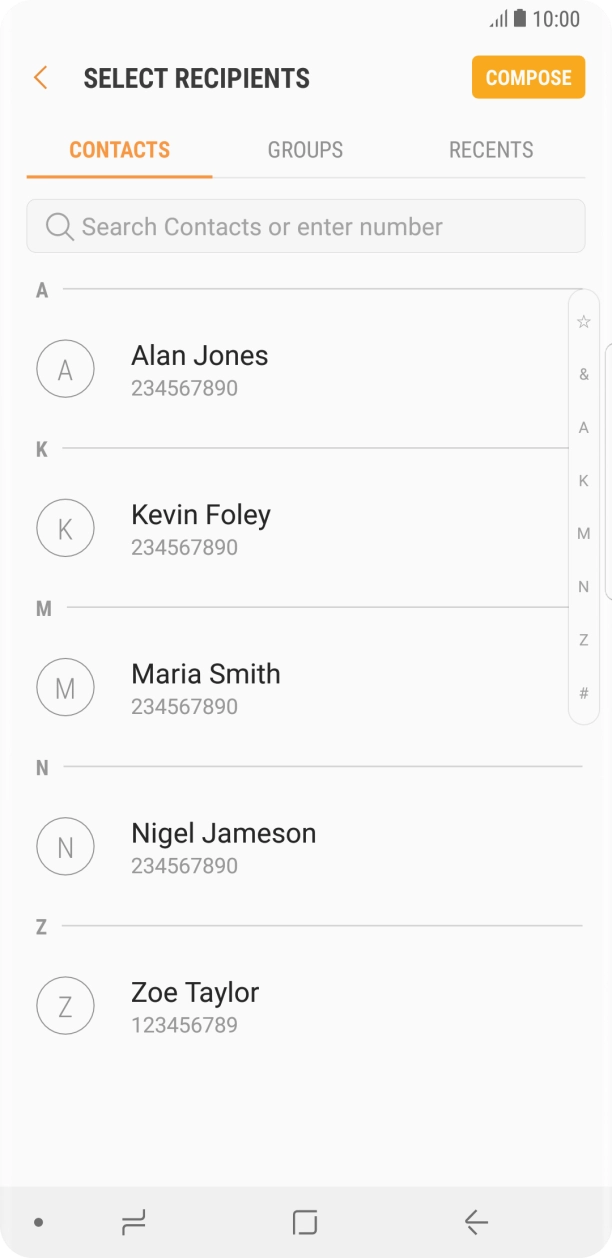Open recent apps from navigation bar

tap(133, 1221)
